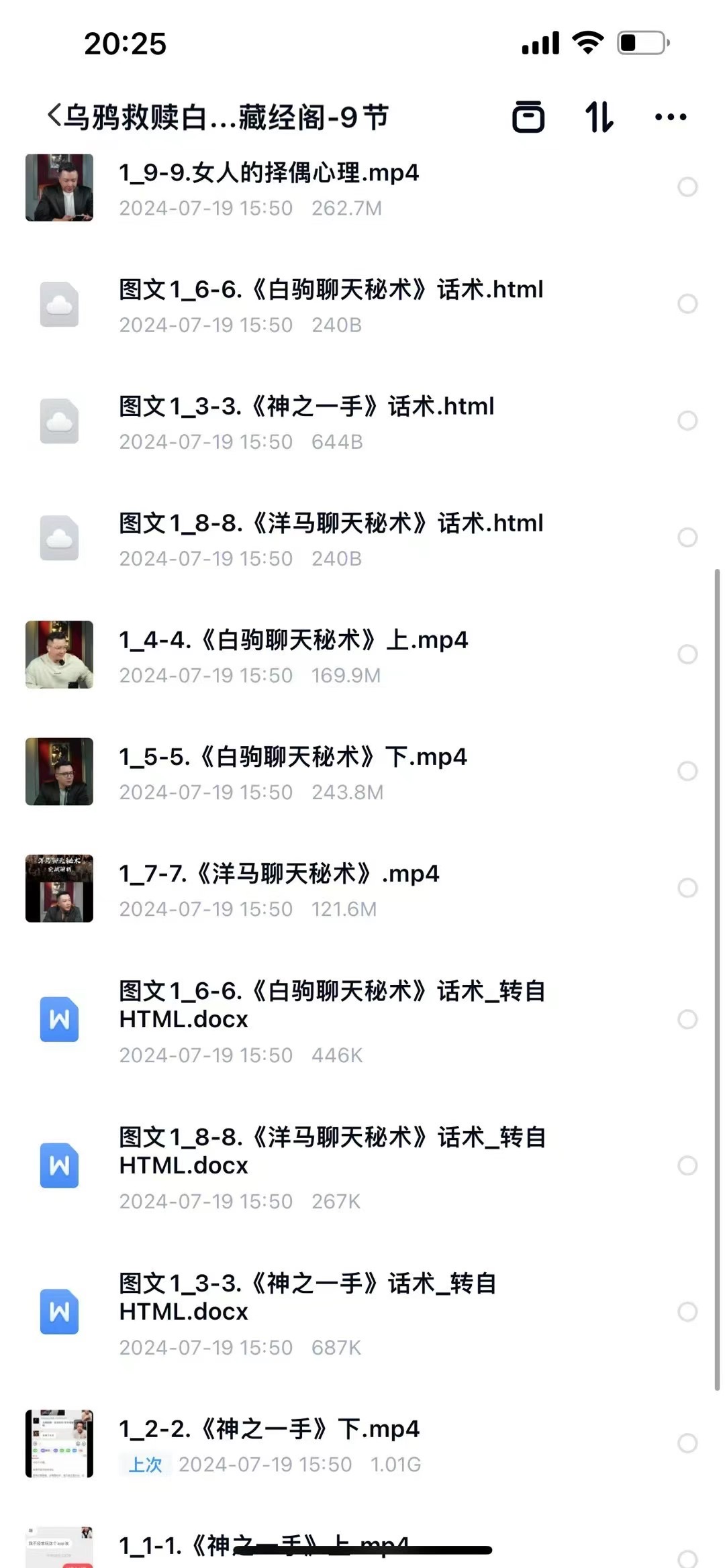The height and width of the screenshot is (1568, 725).
Task: Play 1_2-2.《神之一手》下.mp4
Action: tap(269, 1429)
